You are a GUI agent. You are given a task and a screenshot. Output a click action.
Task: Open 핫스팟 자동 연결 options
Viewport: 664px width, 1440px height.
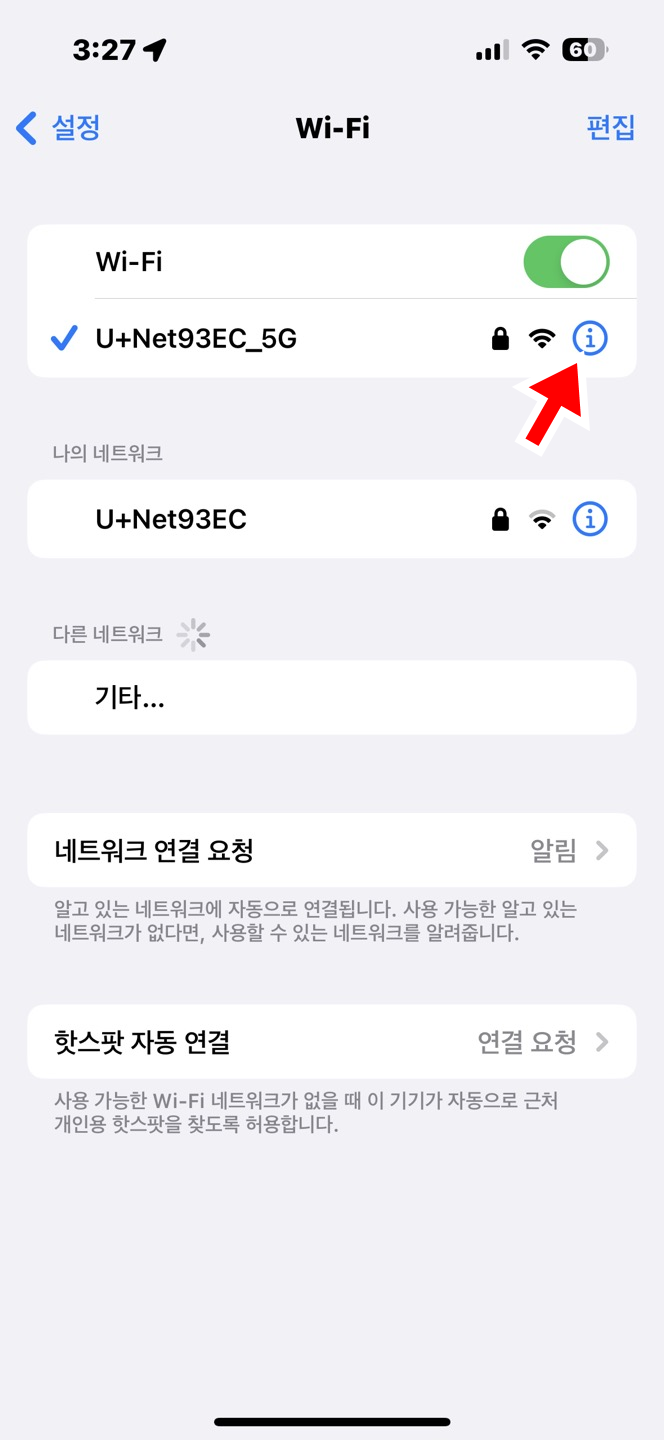pos(332,1042)
